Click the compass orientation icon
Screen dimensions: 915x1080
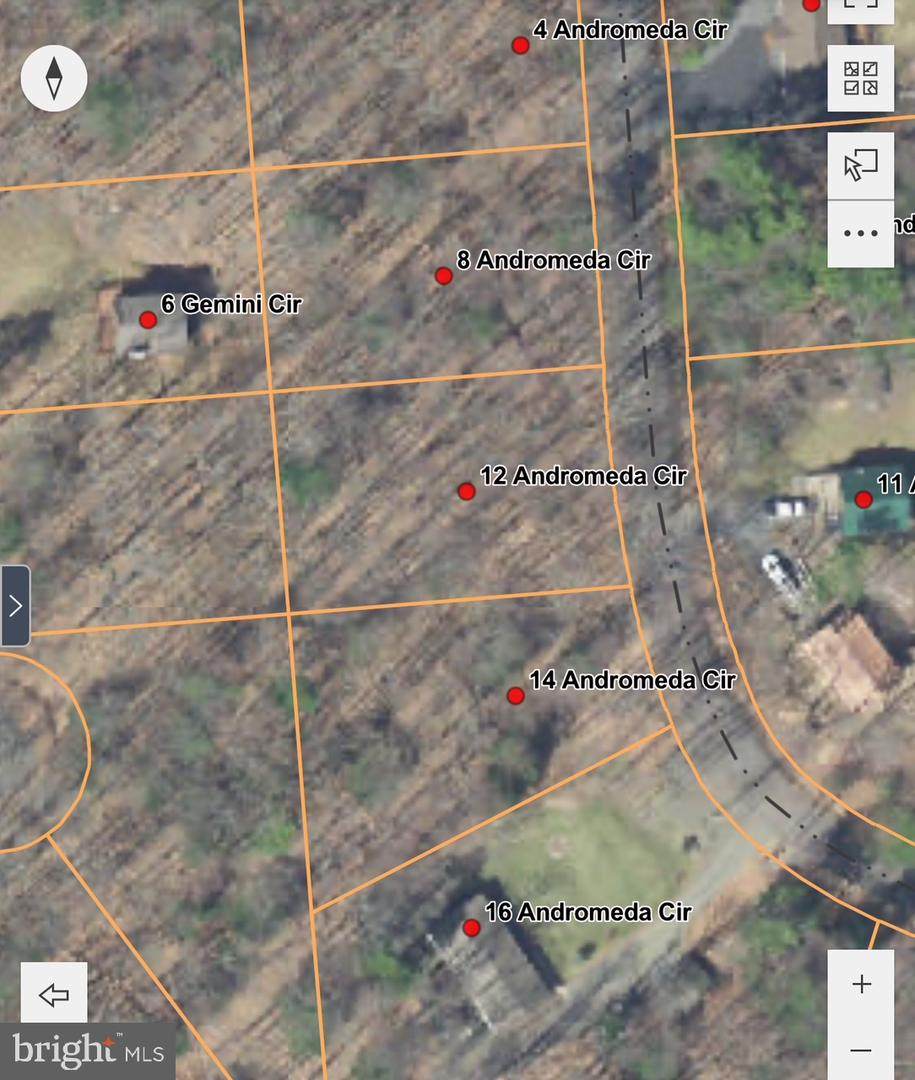click(53, 78)
